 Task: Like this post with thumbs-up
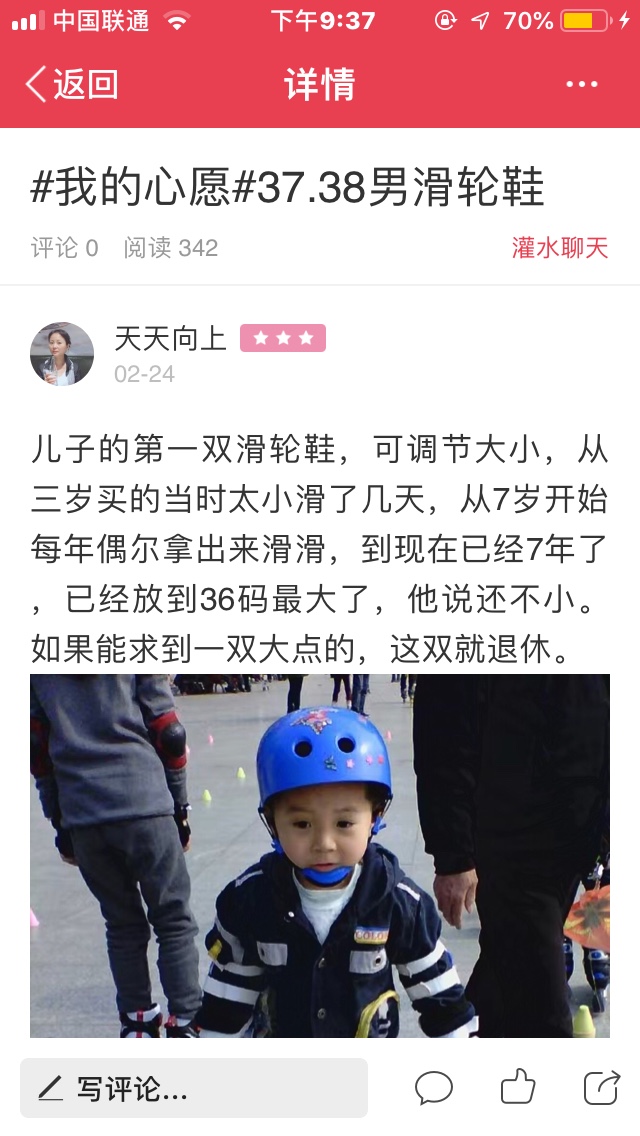[518, 1087]
